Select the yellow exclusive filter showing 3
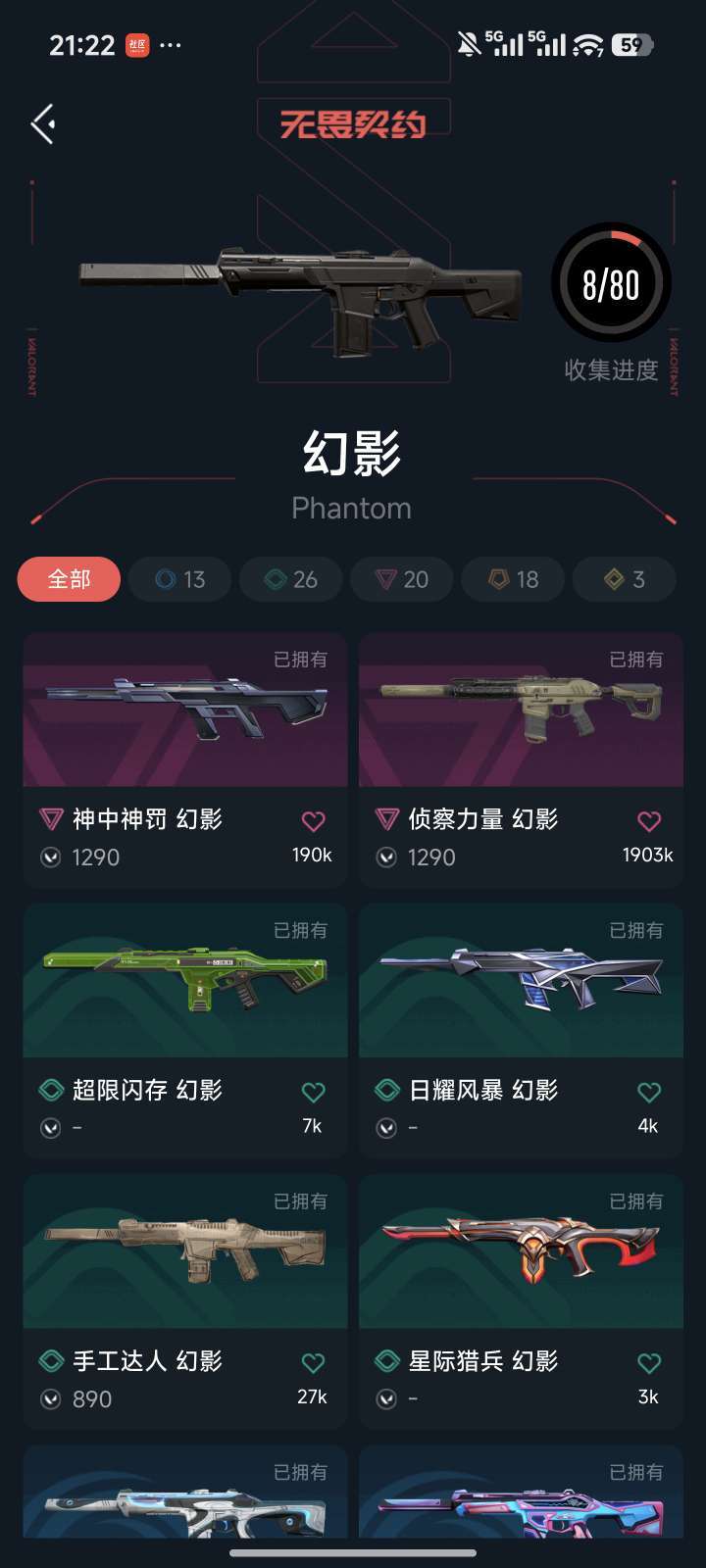 [x=624, y=579]
